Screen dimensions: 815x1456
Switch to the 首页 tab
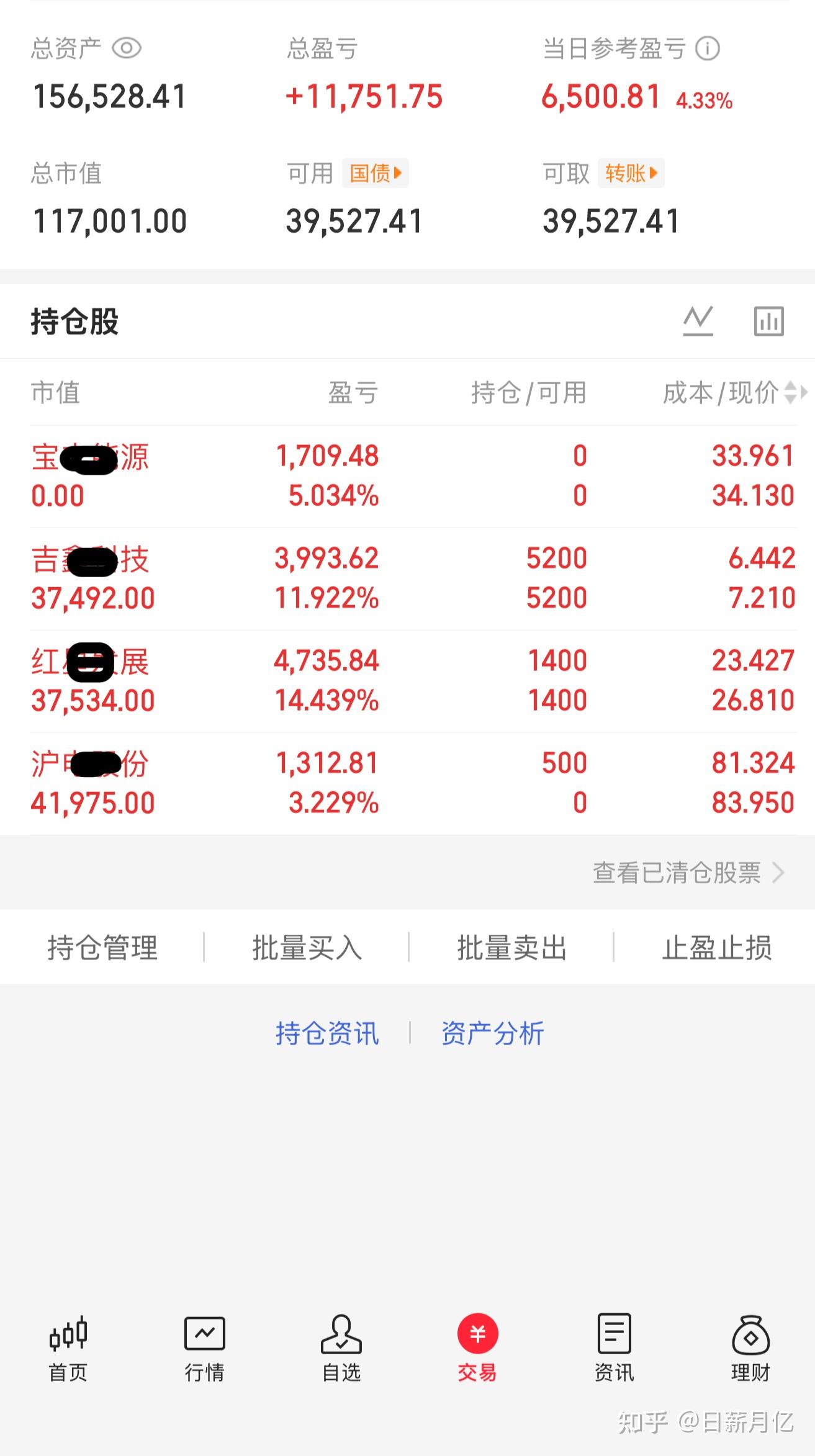click(x=68, y=1348)
